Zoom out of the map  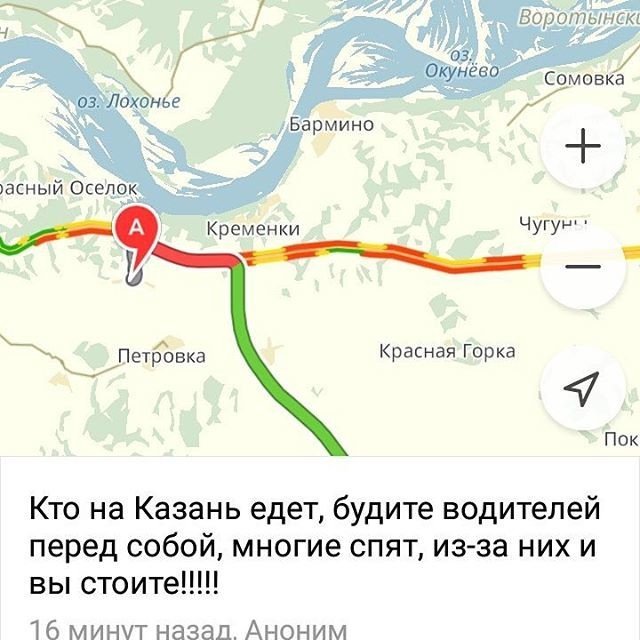(x=583, y=267)
